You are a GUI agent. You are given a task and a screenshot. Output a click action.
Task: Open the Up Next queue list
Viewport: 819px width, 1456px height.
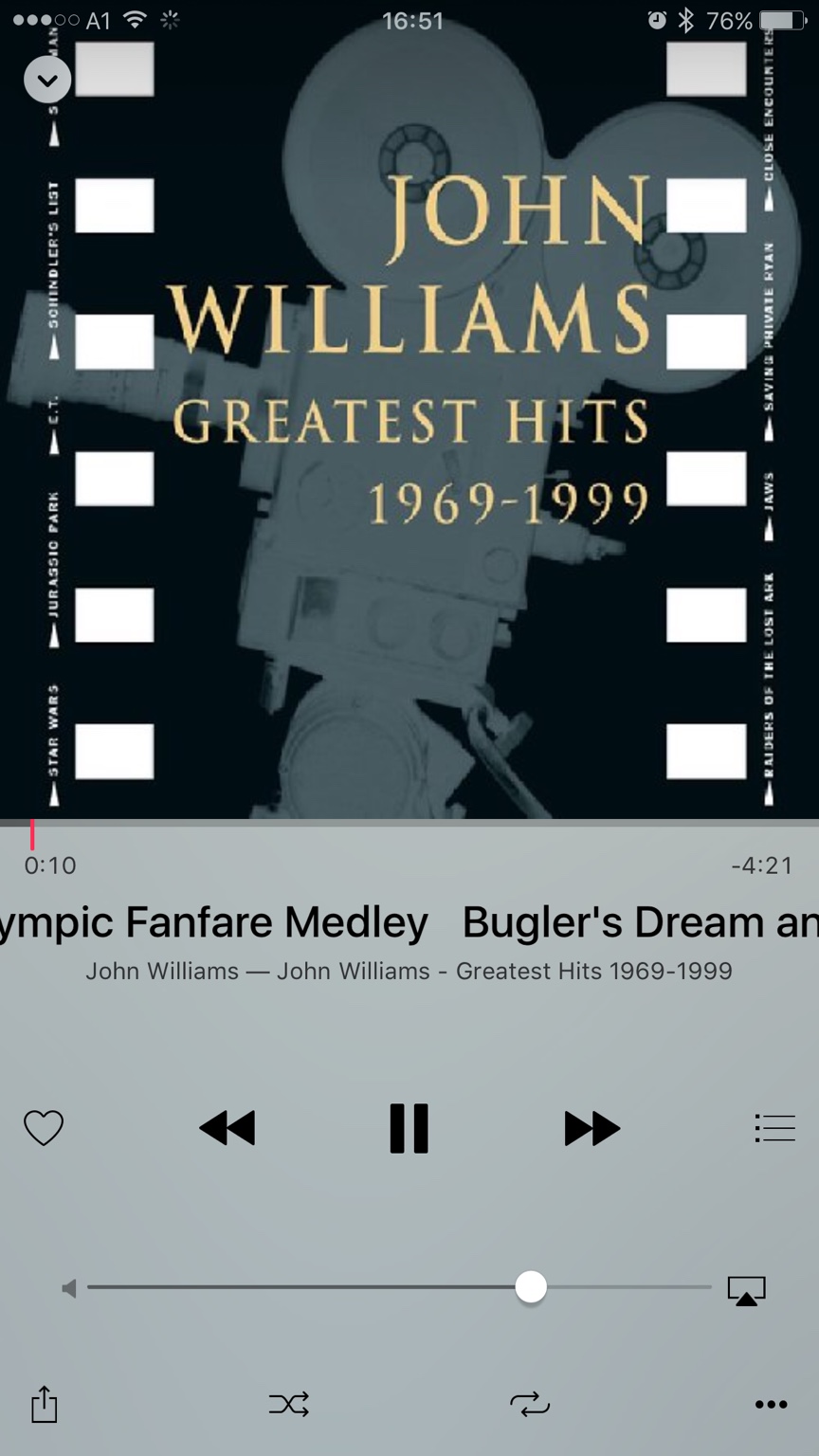pos(773,1128)
